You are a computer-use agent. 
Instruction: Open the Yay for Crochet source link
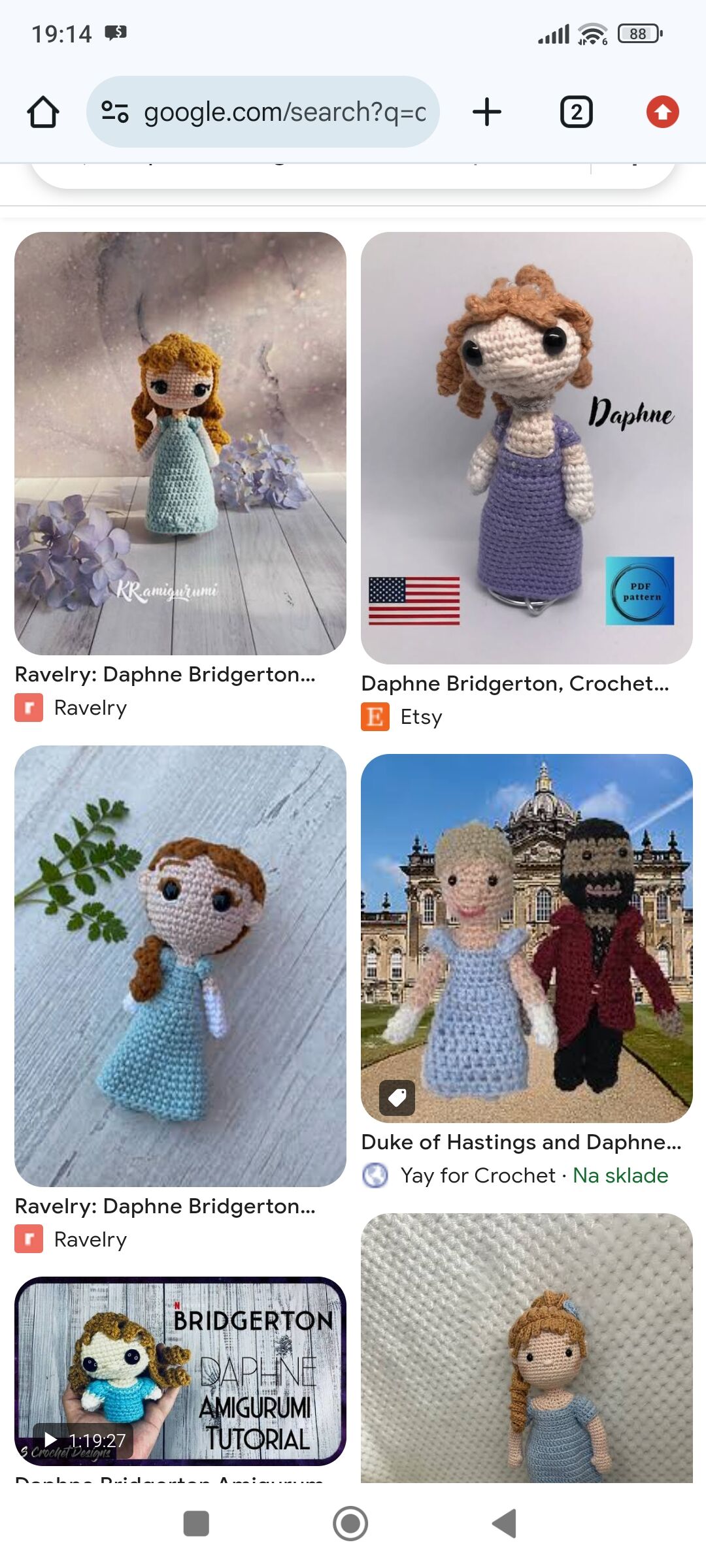(x=478, y=1175)
